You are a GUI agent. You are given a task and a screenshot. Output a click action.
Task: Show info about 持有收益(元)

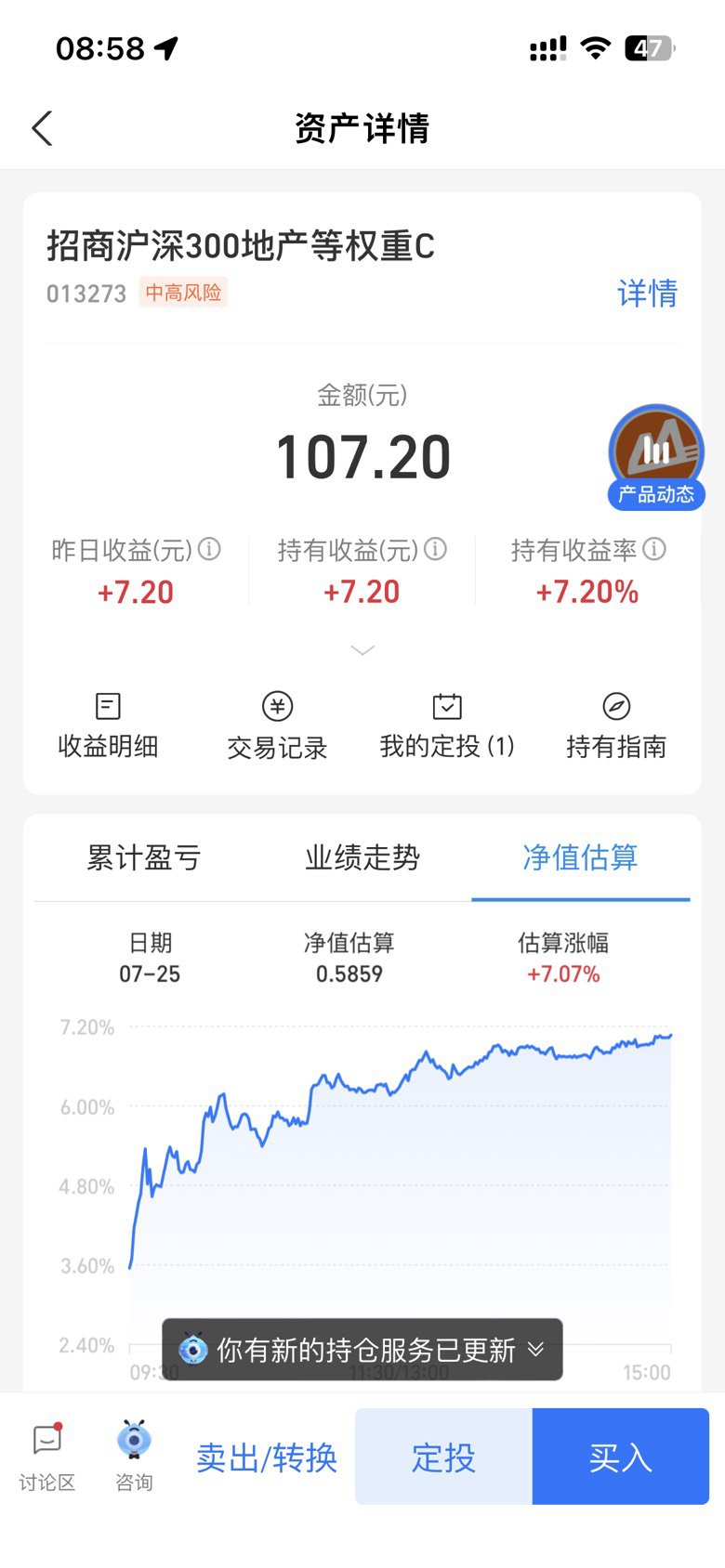[436, 549]
